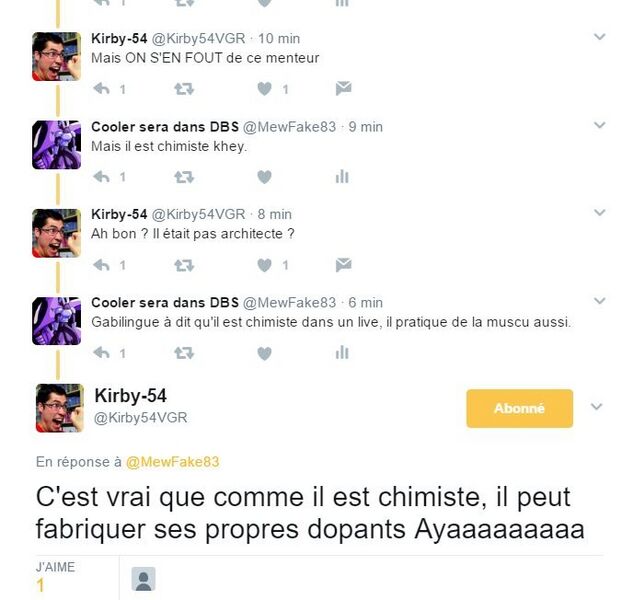Tap the yellow Abonné button
The height and width of the screenshot is (600, 633).
click(519, 408)
